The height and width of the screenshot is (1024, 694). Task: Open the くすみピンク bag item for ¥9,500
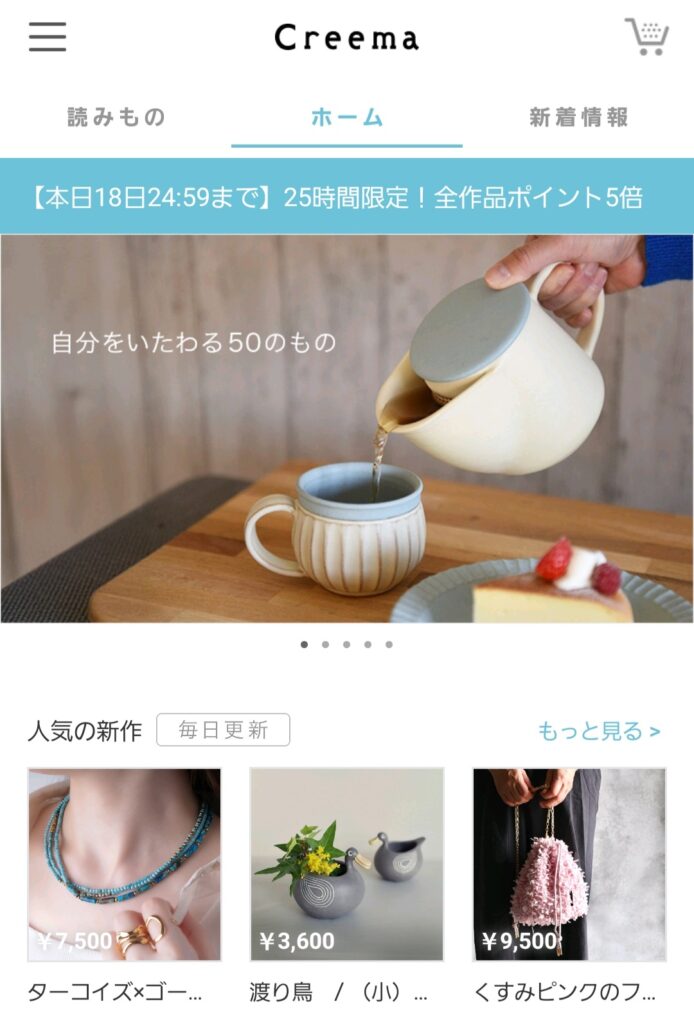tap(569, 865)
